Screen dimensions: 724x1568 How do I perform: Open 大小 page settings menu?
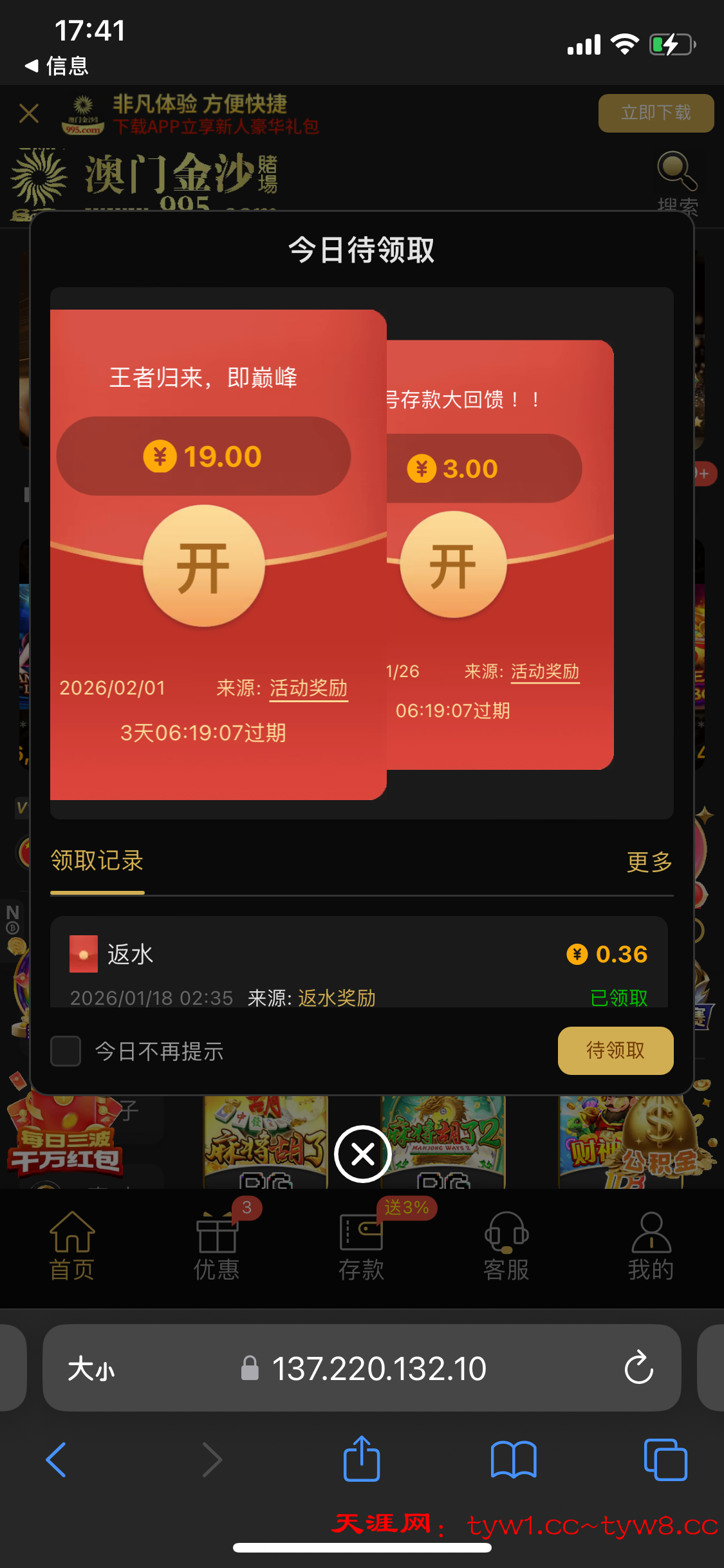coord(91,1368)
